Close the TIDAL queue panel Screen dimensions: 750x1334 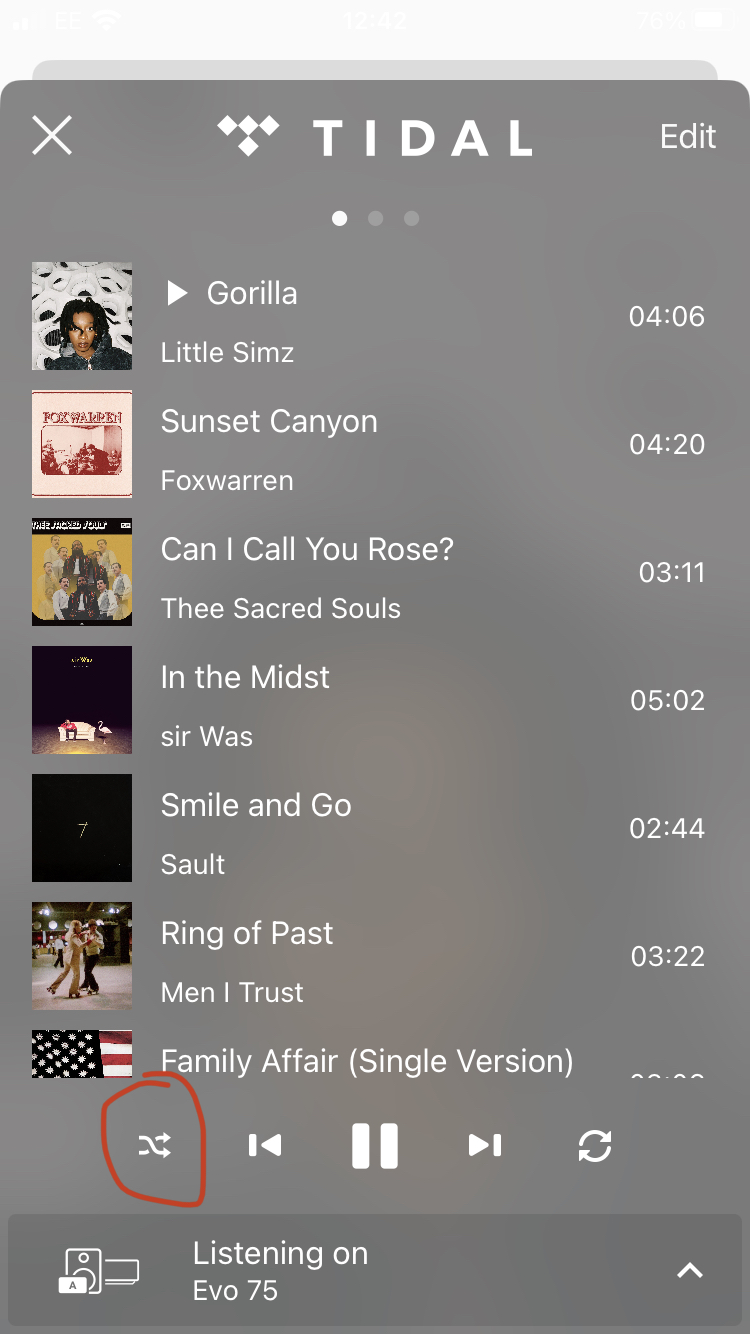(x=52, y=135)
